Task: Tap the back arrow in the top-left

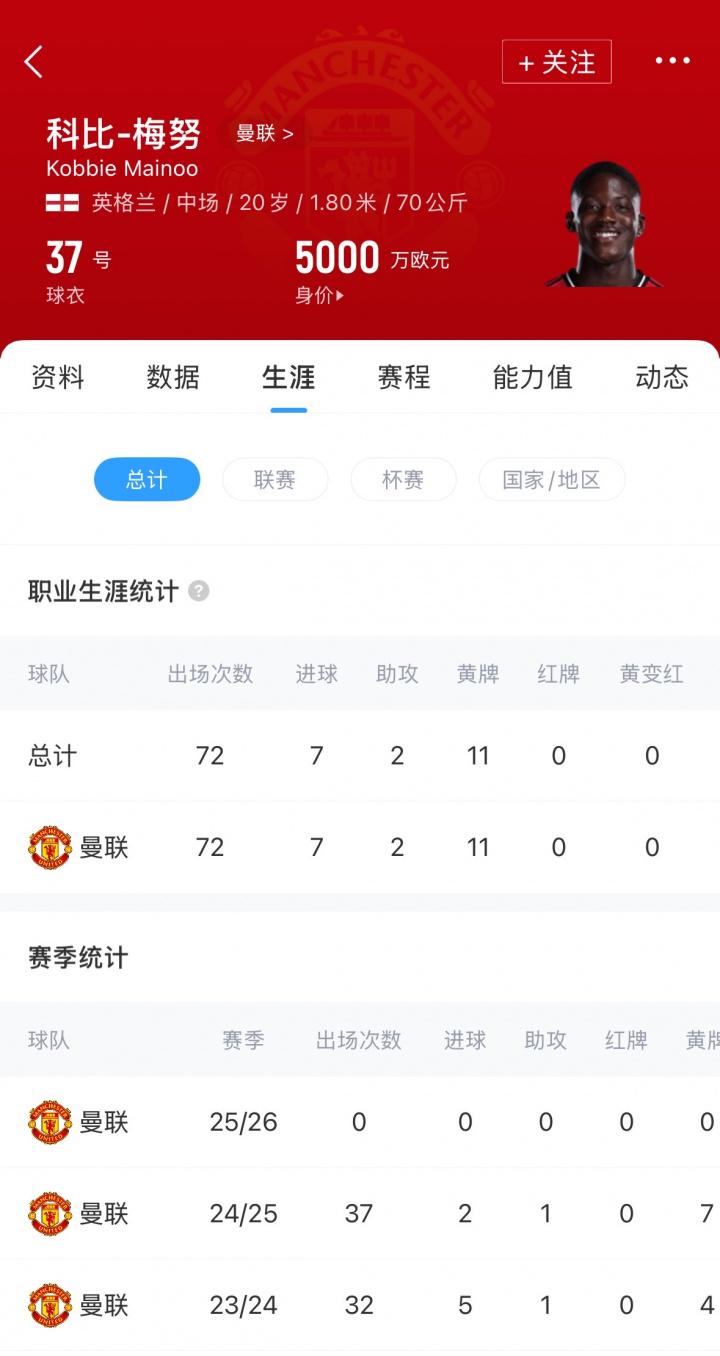Action: point(34,61)
